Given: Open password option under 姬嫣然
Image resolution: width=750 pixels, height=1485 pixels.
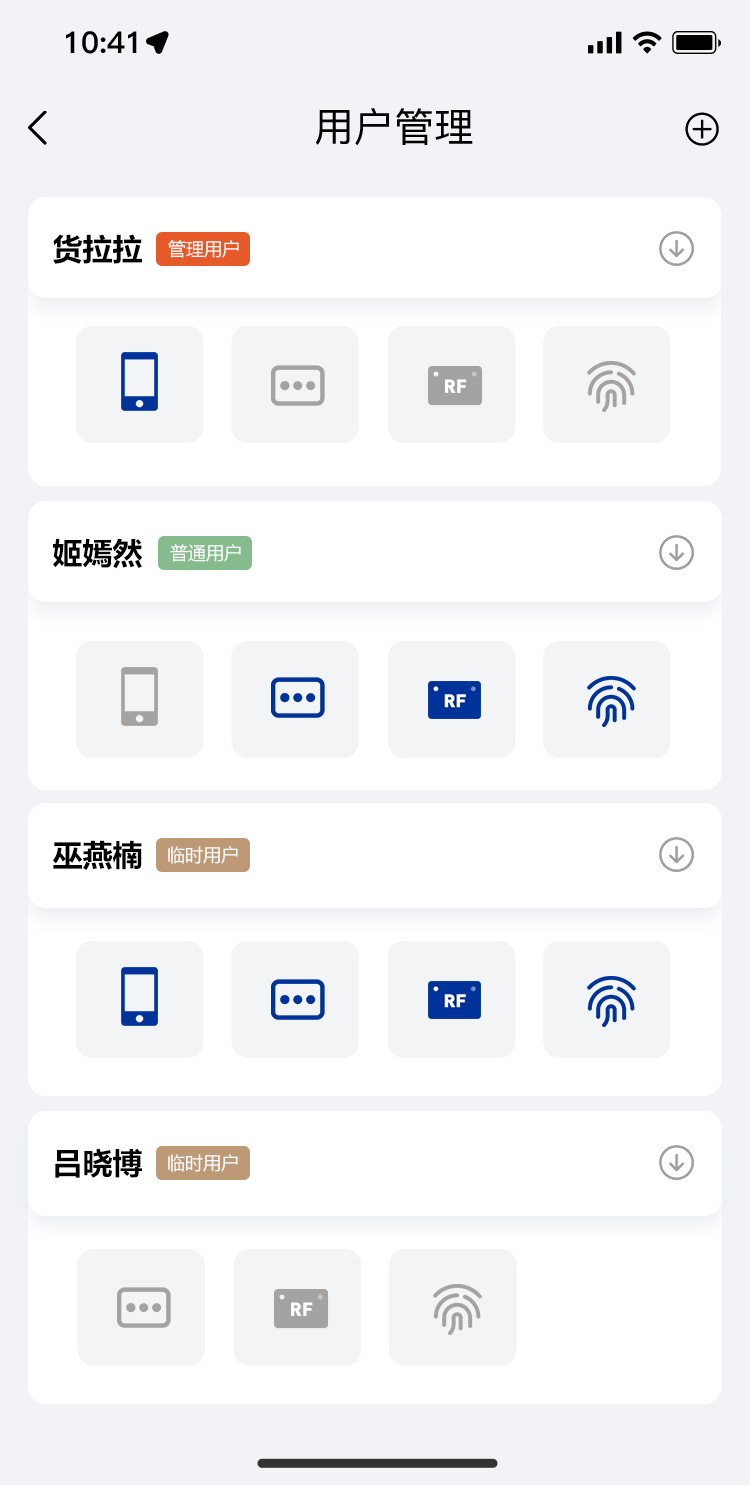Looking at the screenshot, I should tap(296, 699).
